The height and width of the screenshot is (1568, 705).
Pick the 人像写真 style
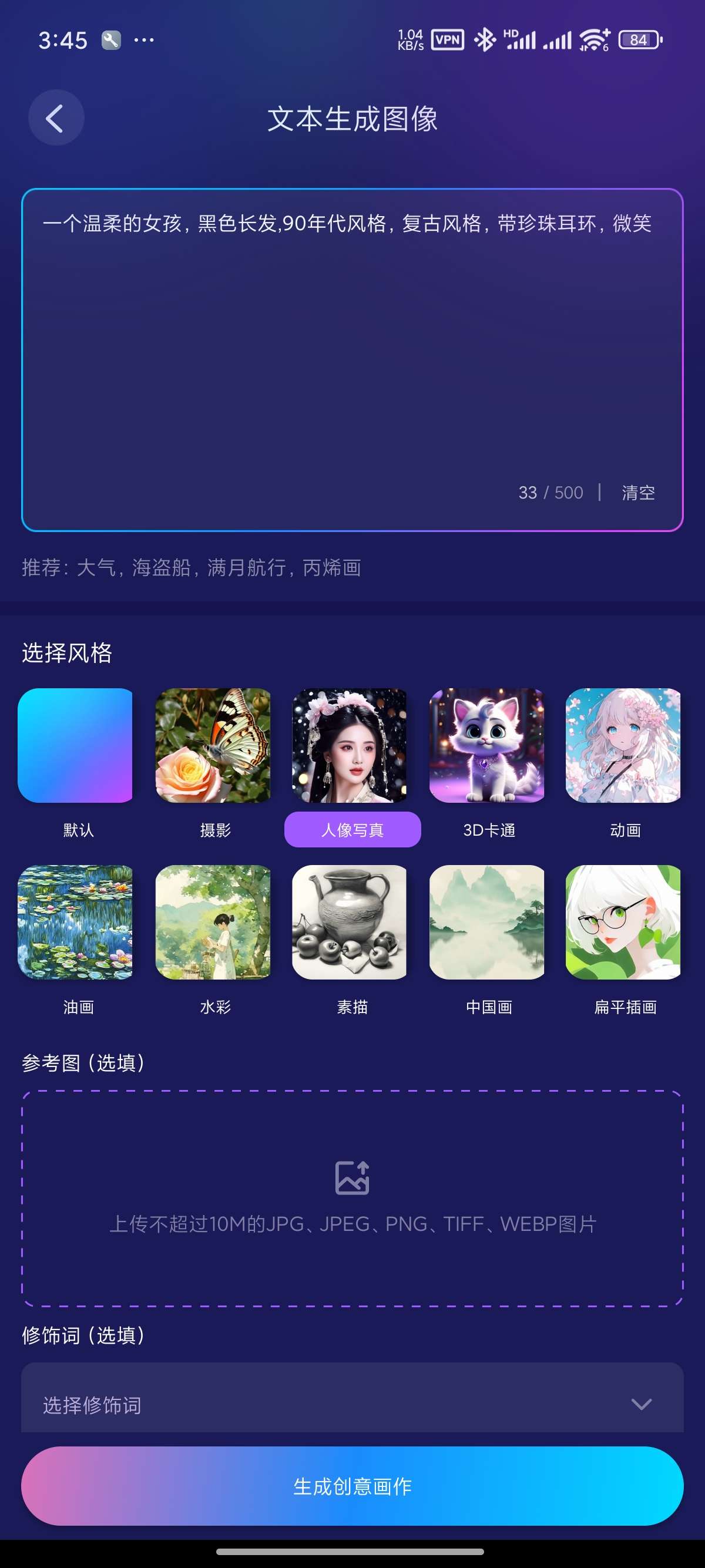[x=350, y=746]
